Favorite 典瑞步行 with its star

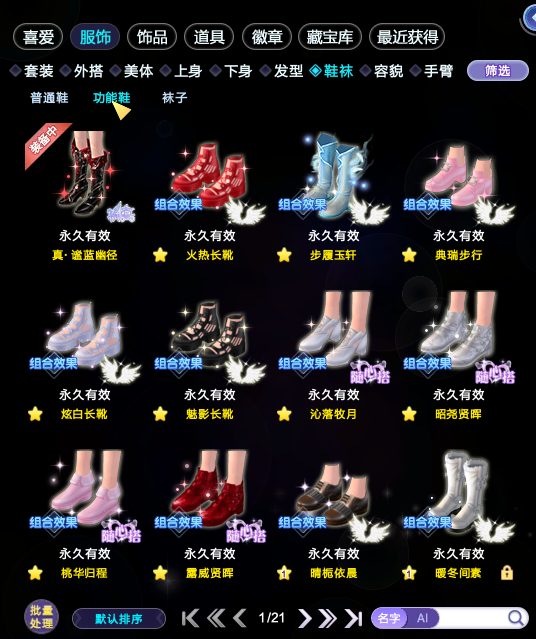point(409,256)
